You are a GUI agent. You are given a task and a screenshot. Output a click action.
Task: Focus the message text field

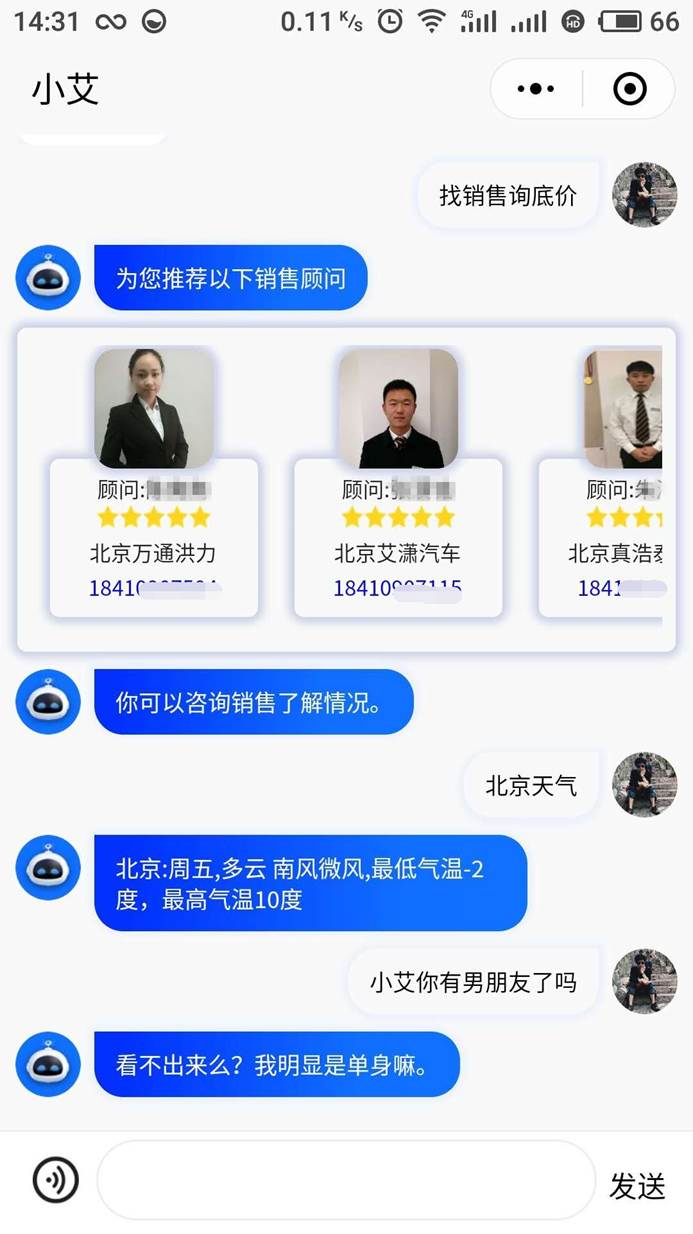click(x=345, y=1181)
